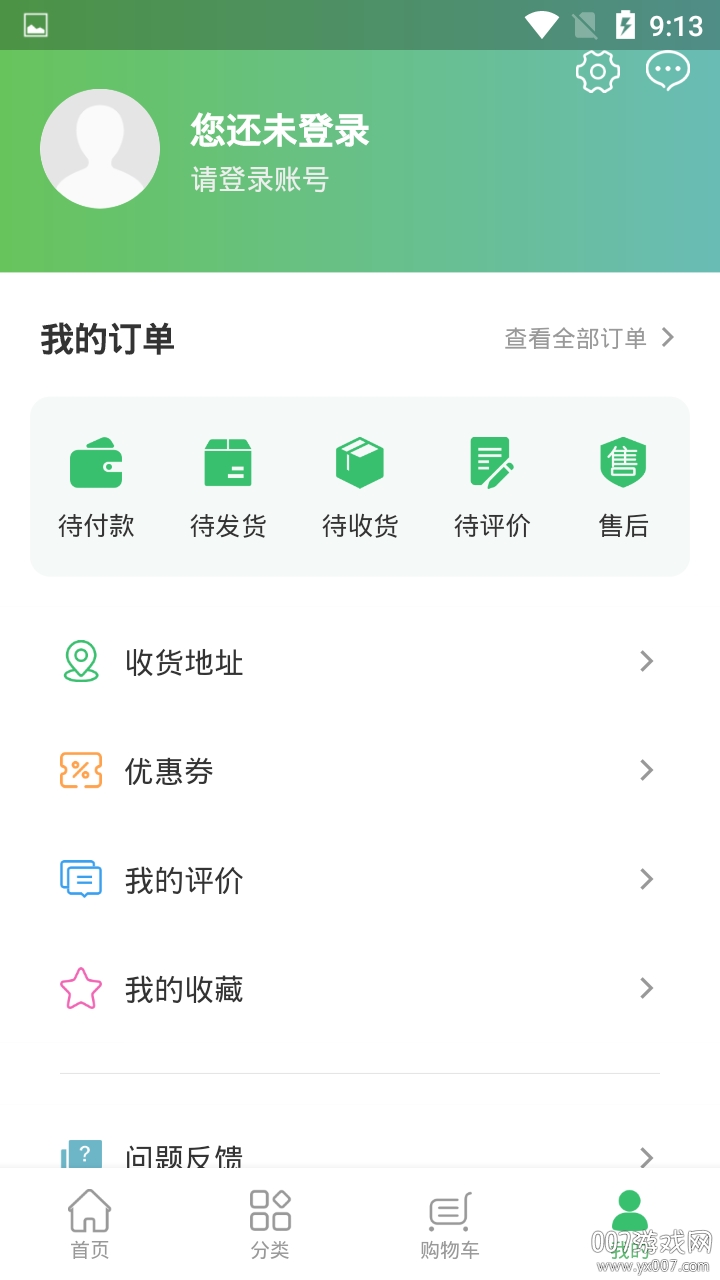Open the 我的评价 reviews row

pos(360,880)
